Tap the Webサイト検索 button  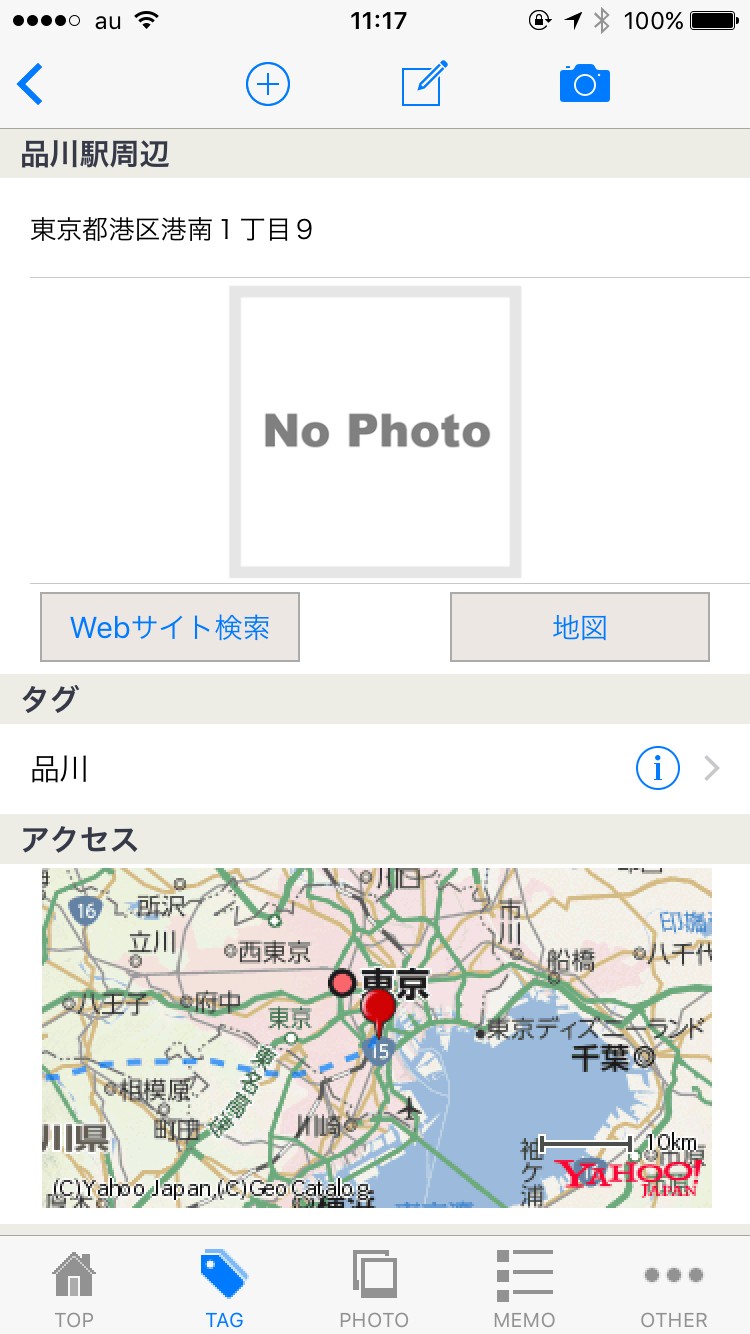(x=170, y=627)
